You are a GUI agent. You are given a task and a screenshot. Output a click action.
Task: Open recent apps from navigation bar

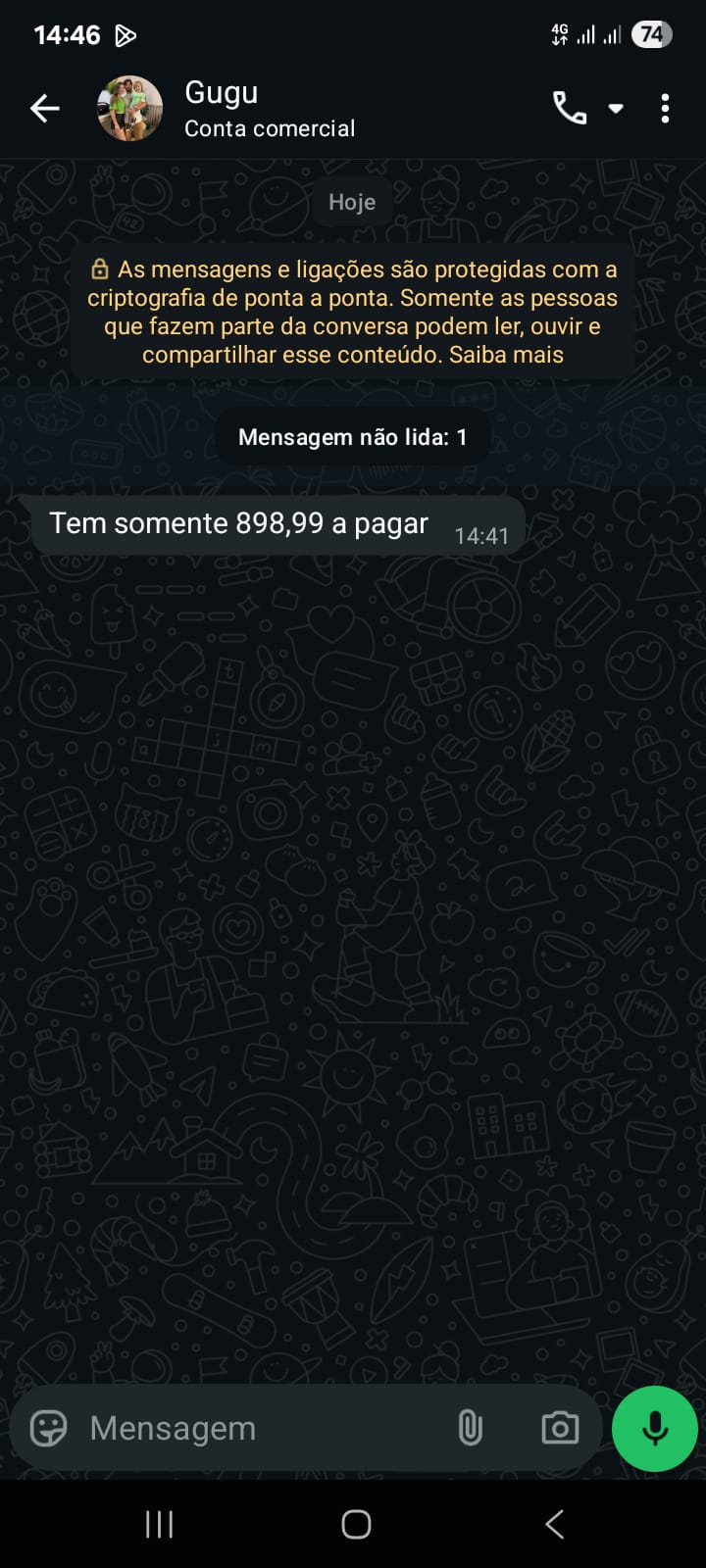[x=159, y=1524]
